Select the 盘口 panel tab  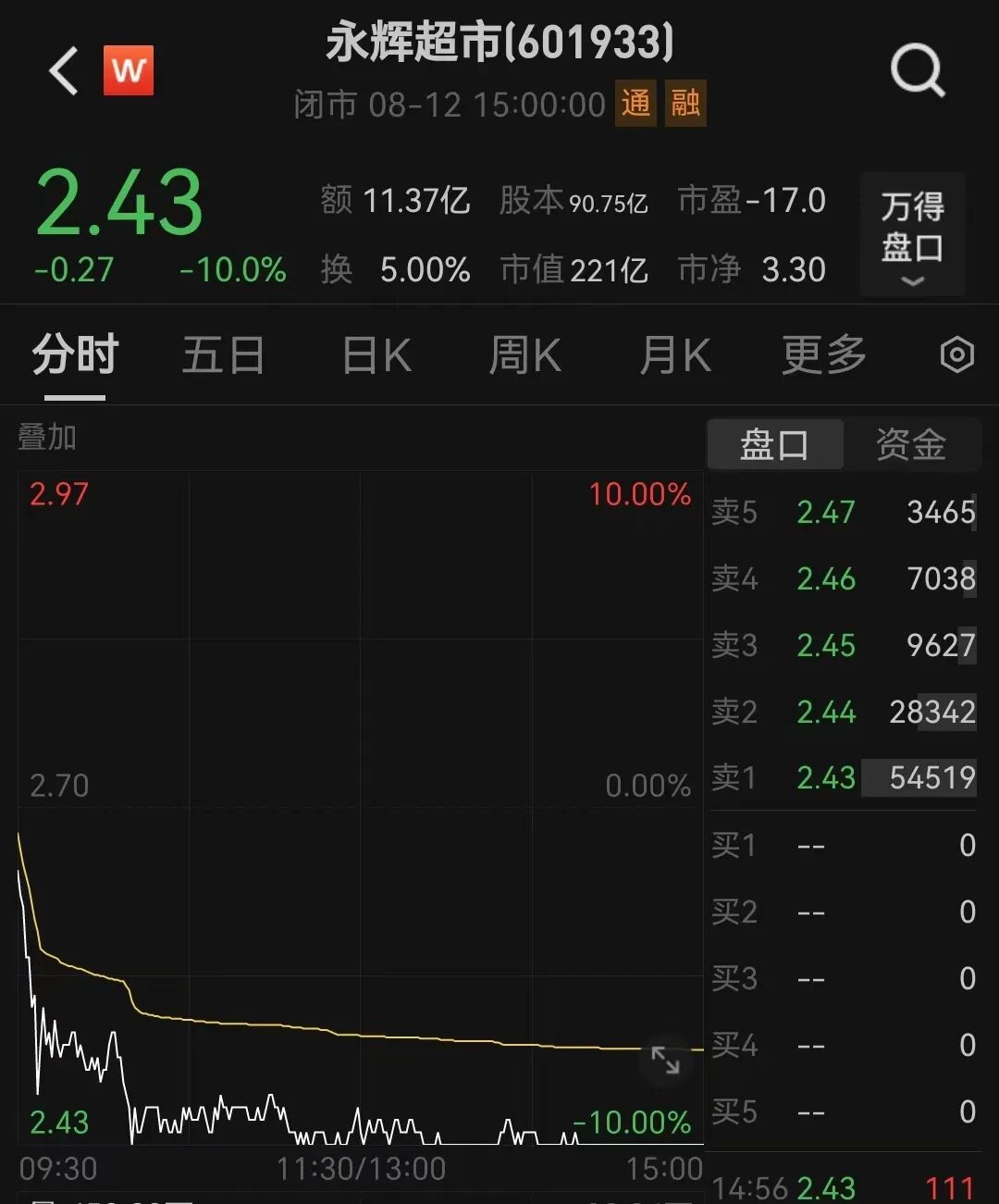775,444
